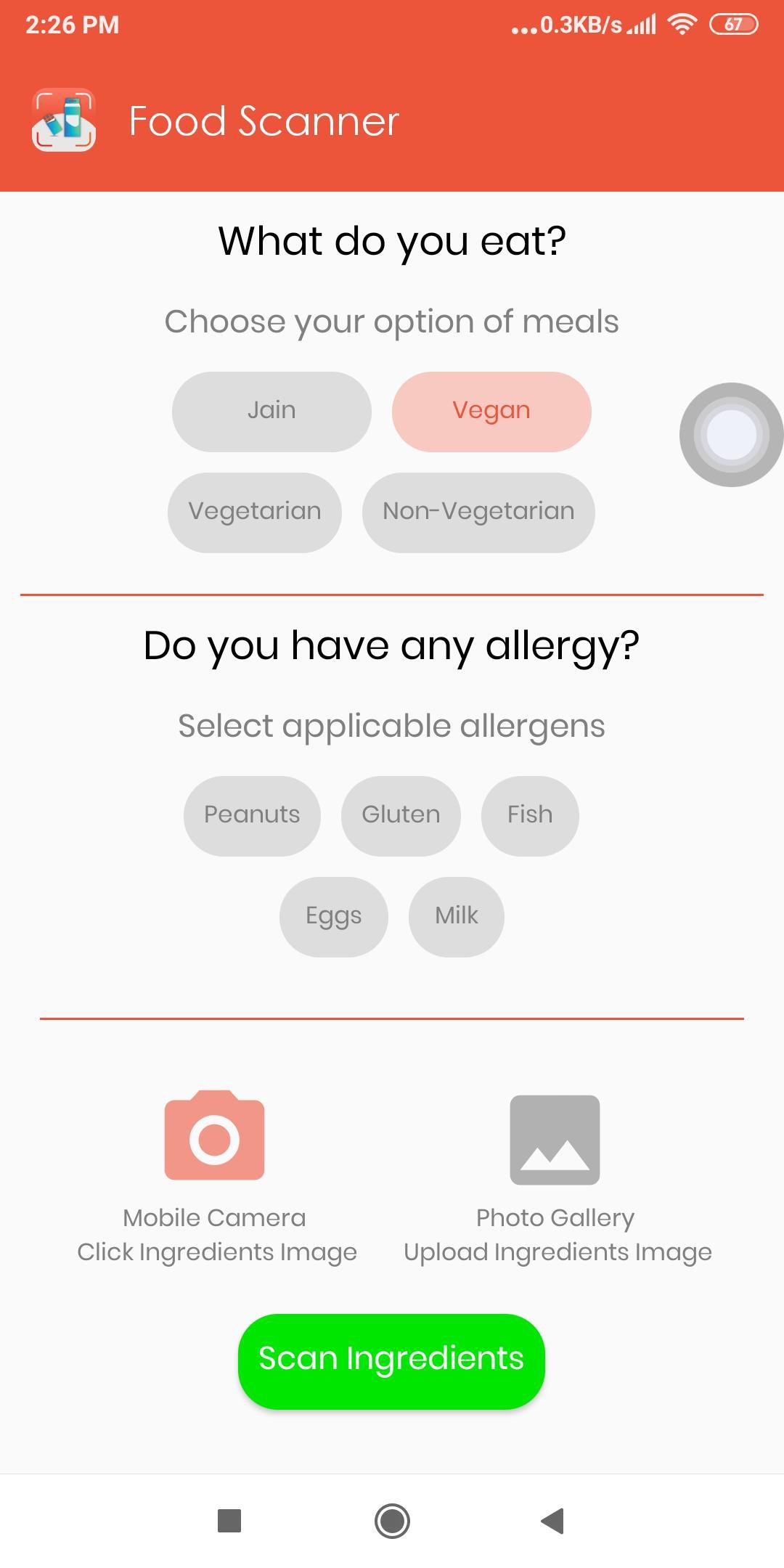
Task: Deselect the Vegan meal option
Action: tap(491, 411)
